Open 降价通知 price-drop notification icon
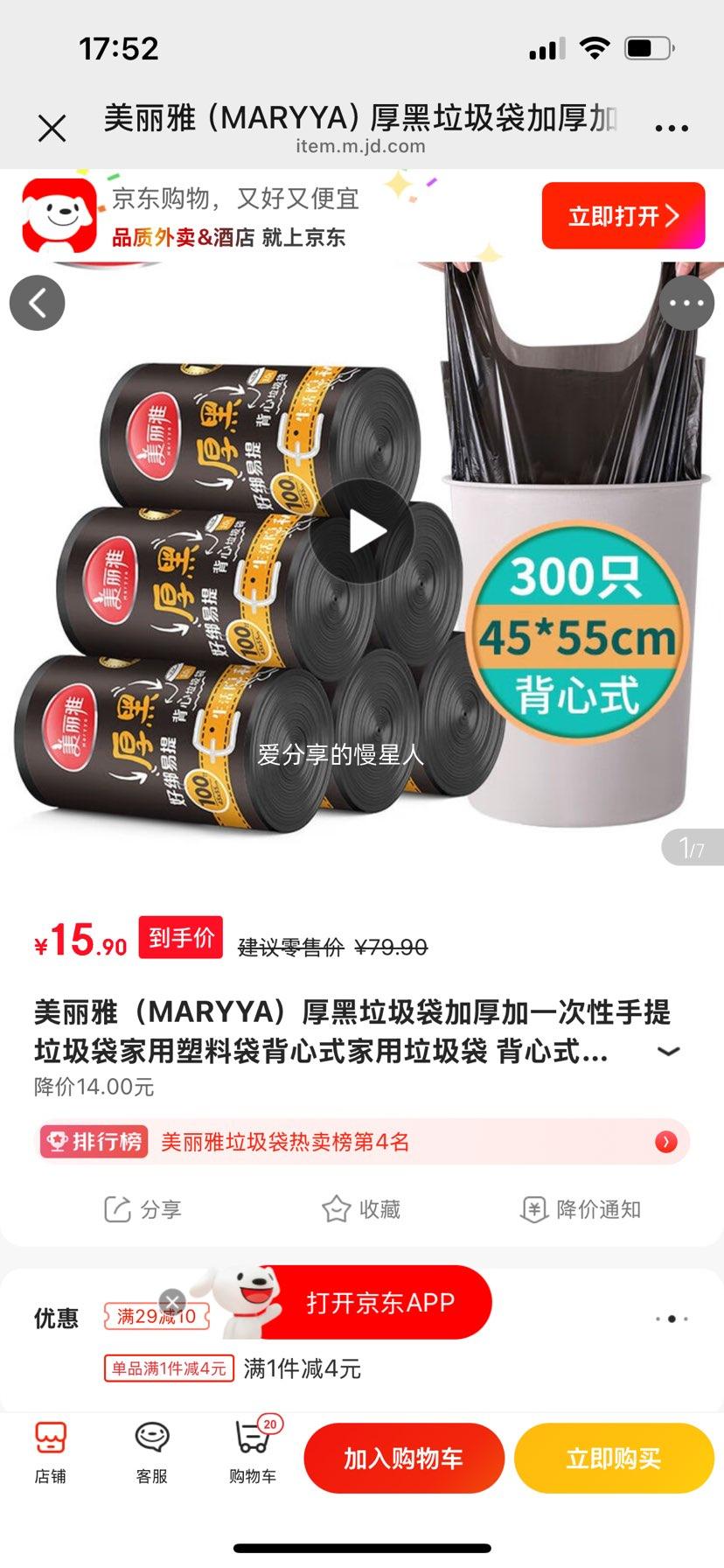 coord(579,1209)
